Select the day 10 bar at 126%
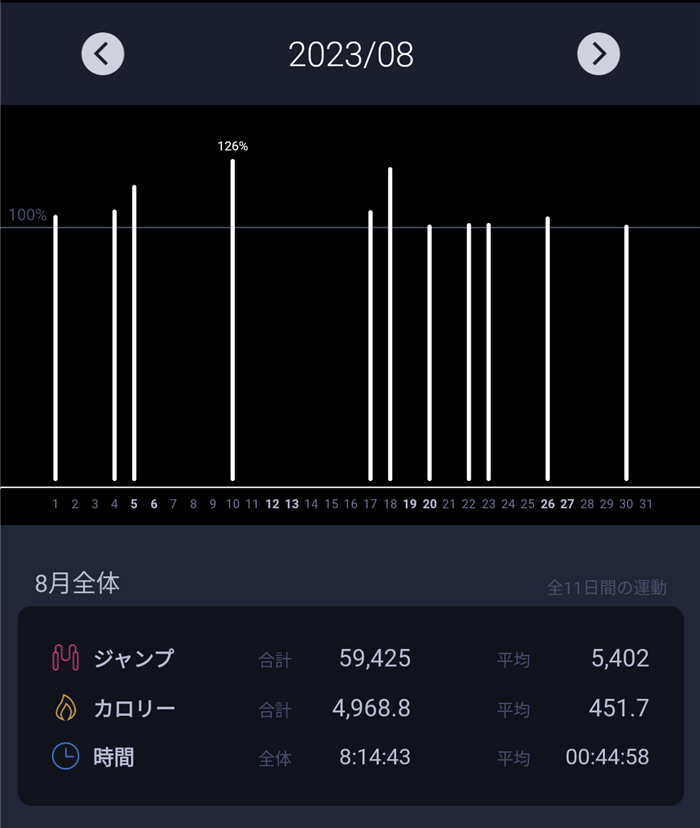This screenshot has height=828, width=700. point(233,320)
